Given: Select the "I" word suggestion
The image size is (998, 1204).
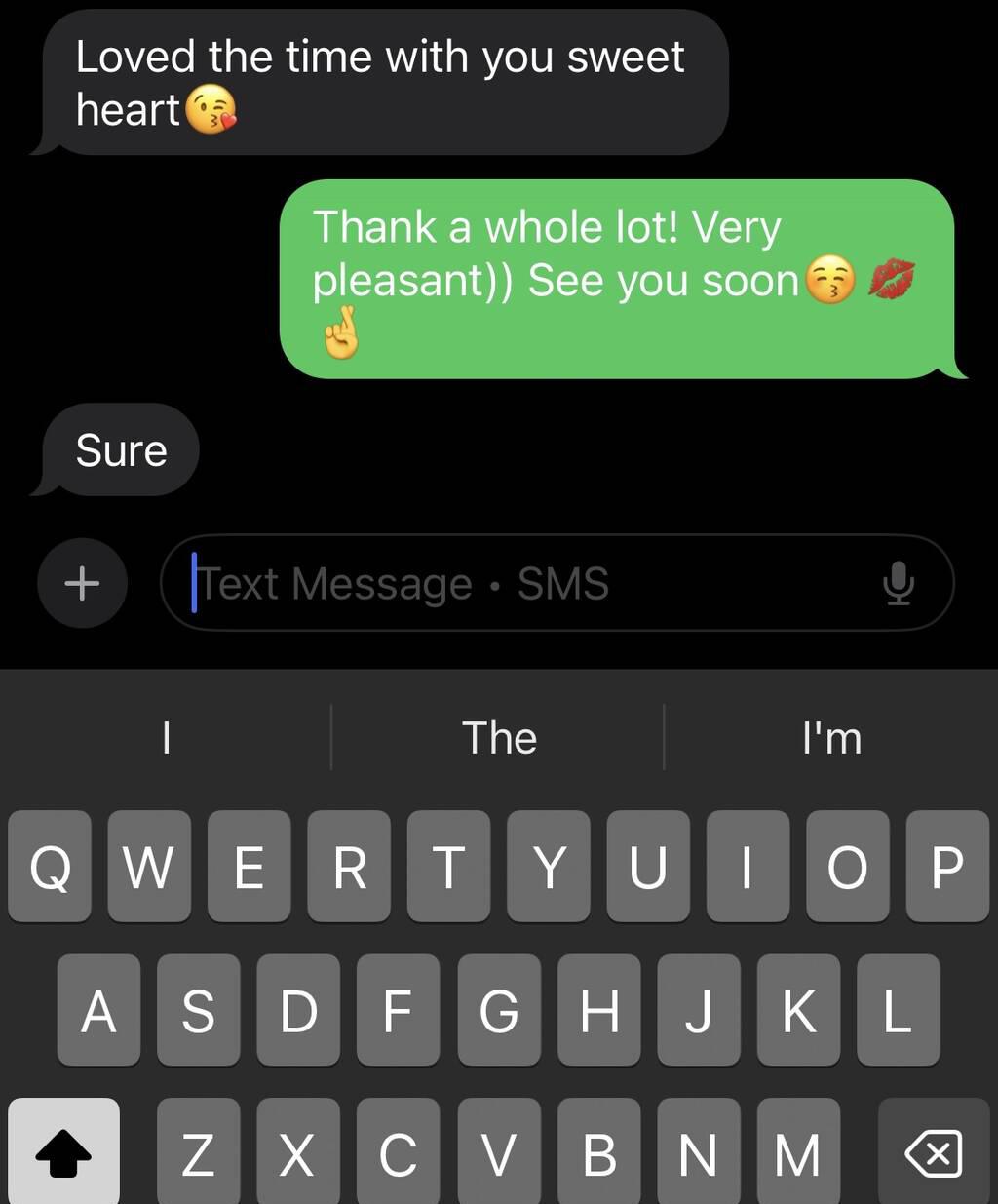Looking at the screenshot, I should [167, 738].
